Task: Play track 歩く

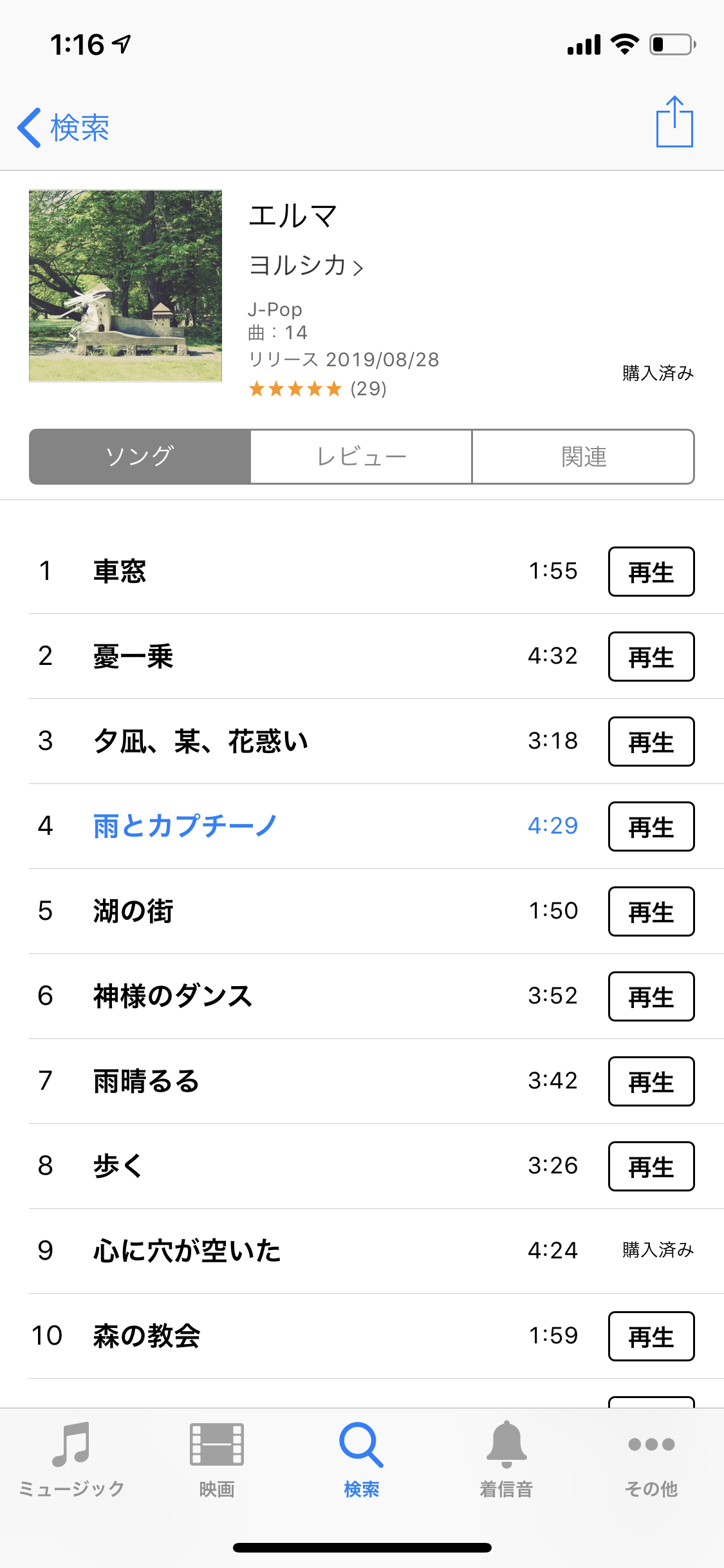Action: [651, 1166]
